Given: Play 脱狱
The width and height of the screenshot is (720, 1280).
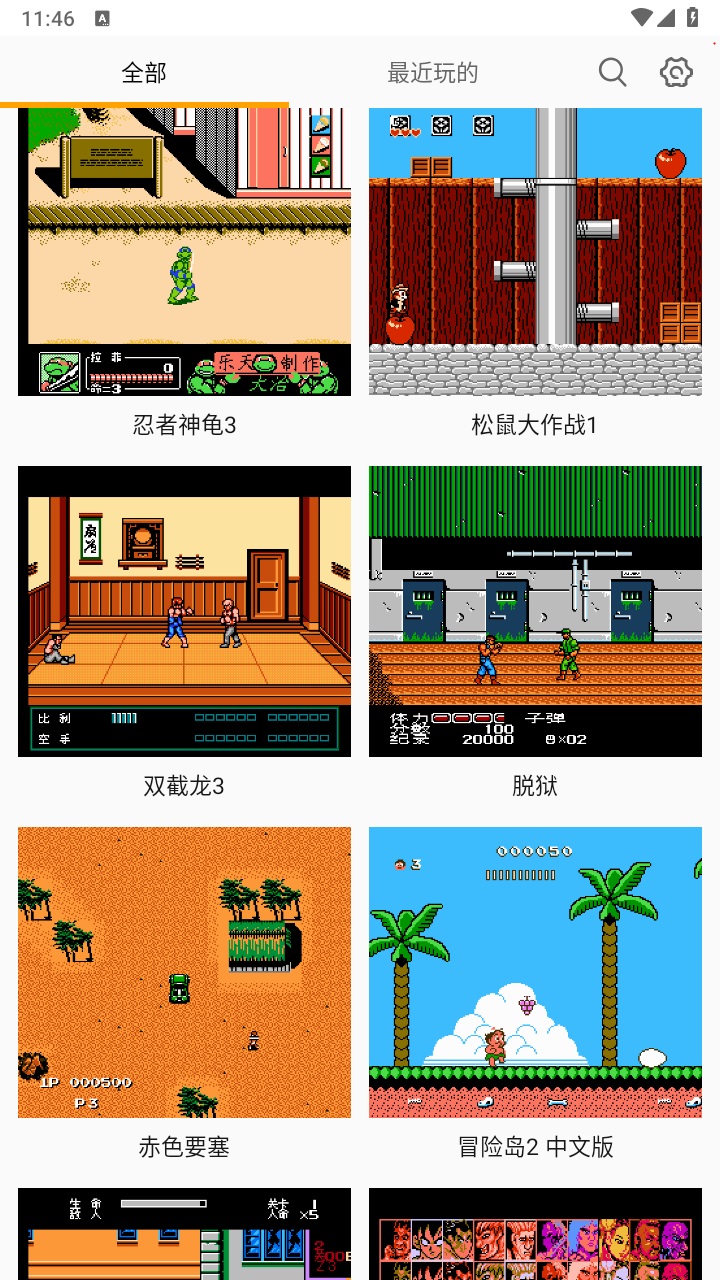Looking at the screenshot, I should tap(534, 611).
